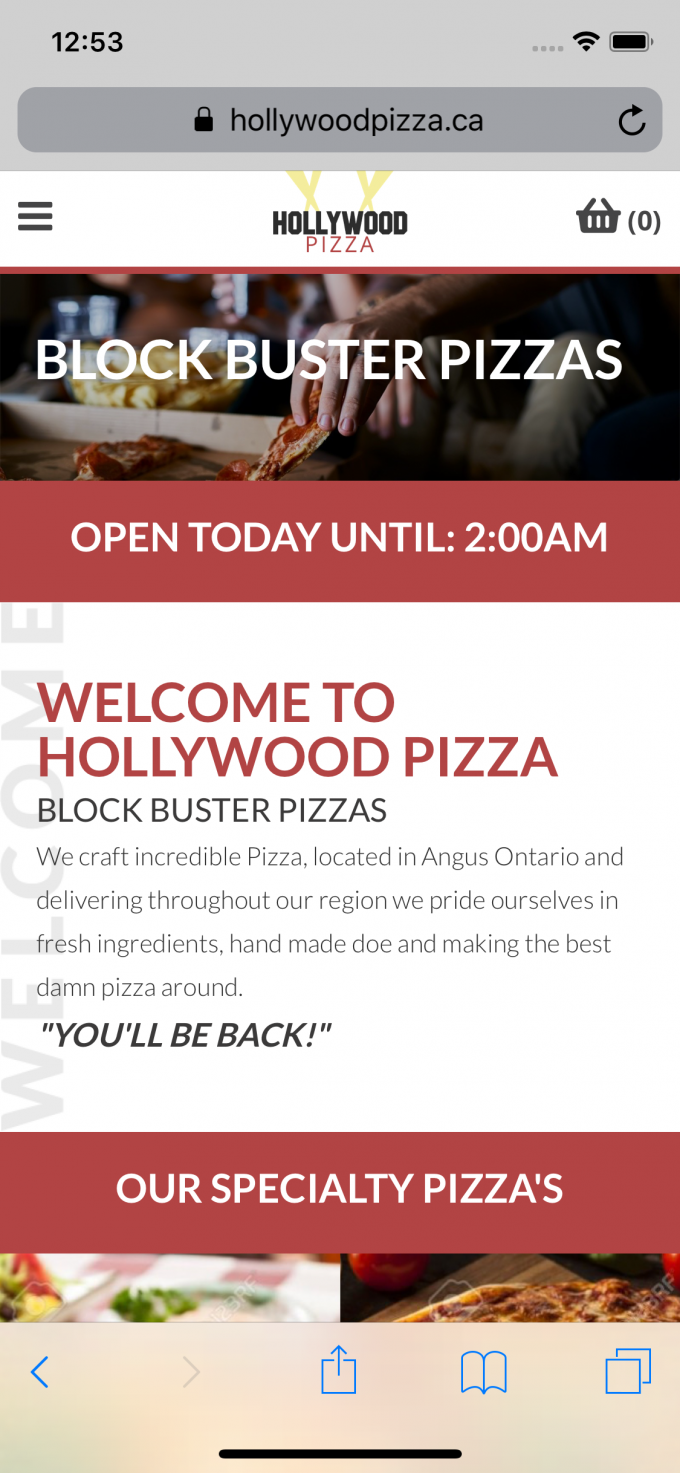
Task: Tap the hollywoodpizza.ca address bar
Action: pos(340,121)
